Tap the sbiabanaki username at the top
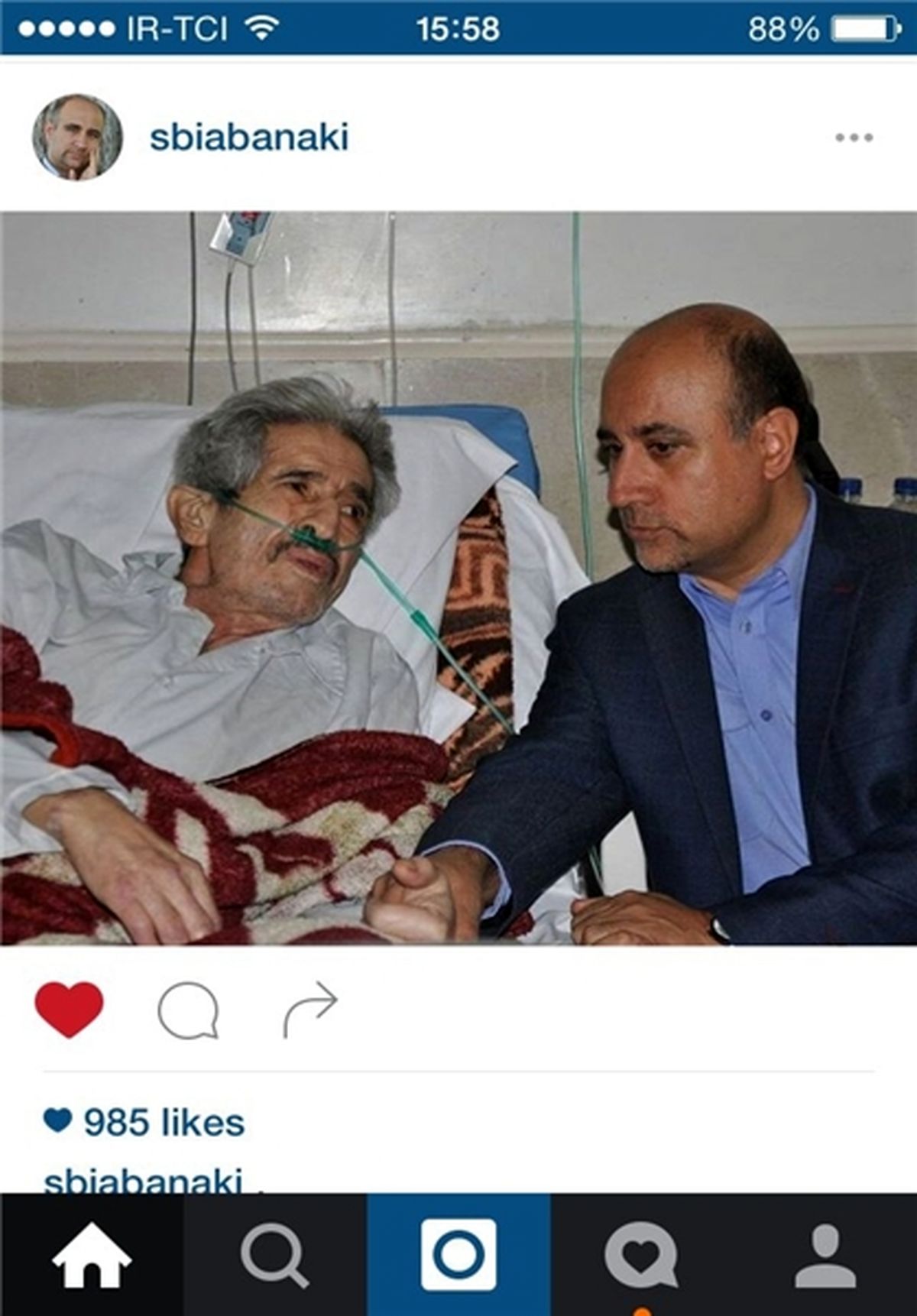This screenshot has height=1316, width=917. click(x=249, y=138)
